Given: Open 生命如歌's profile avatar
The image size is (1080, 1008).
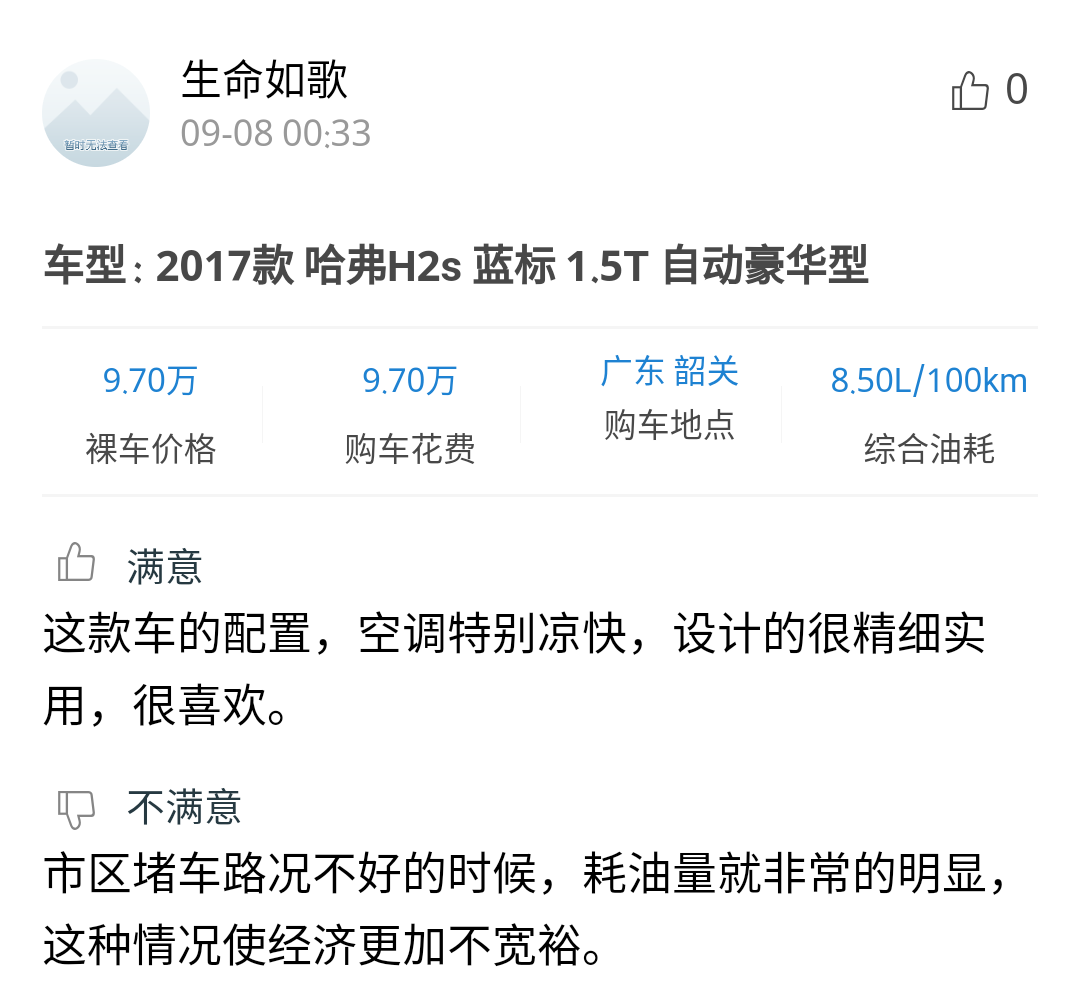Looking at the screenshot, I should [x=96, y=113].
